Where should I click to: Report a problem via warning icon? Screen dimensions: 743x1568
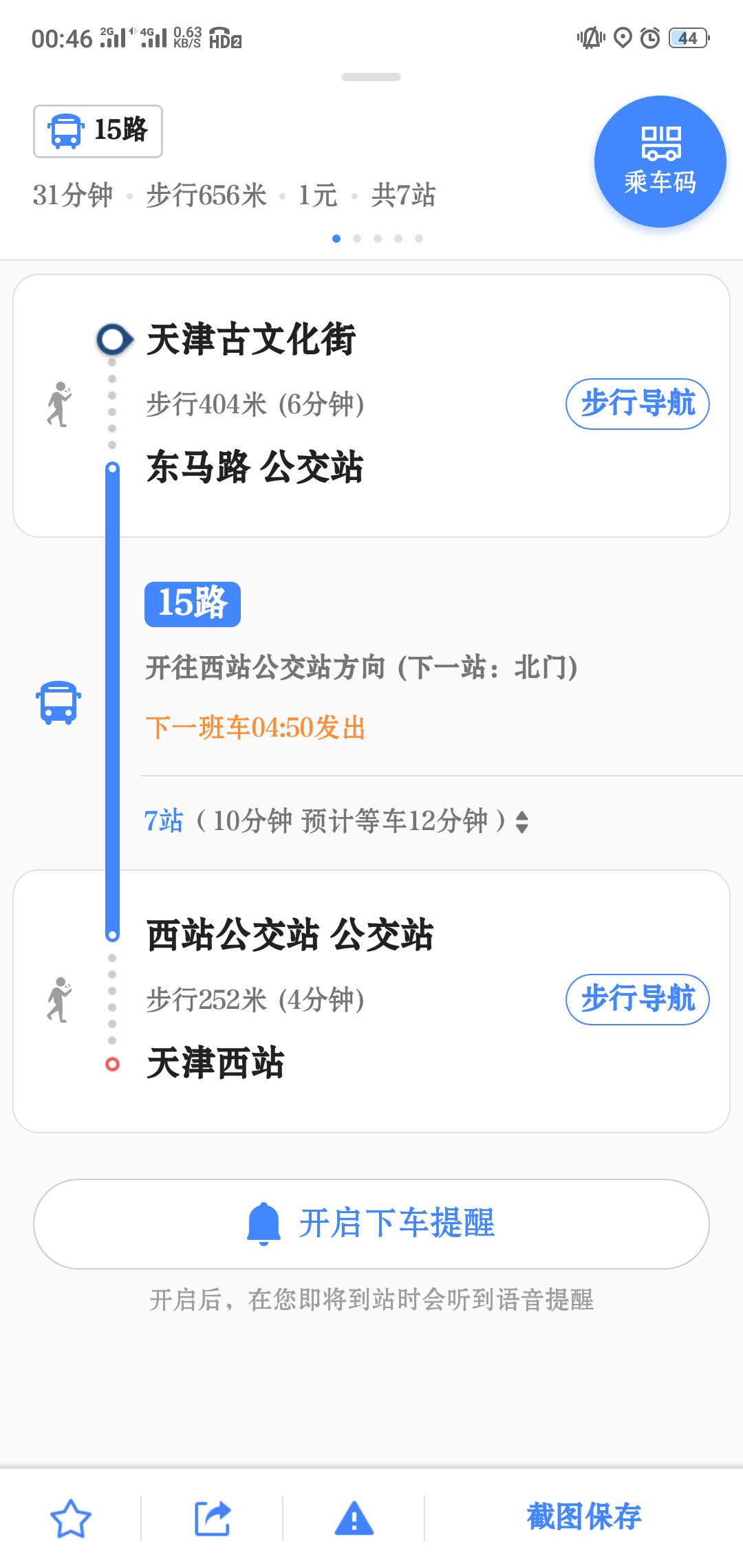354,1518
